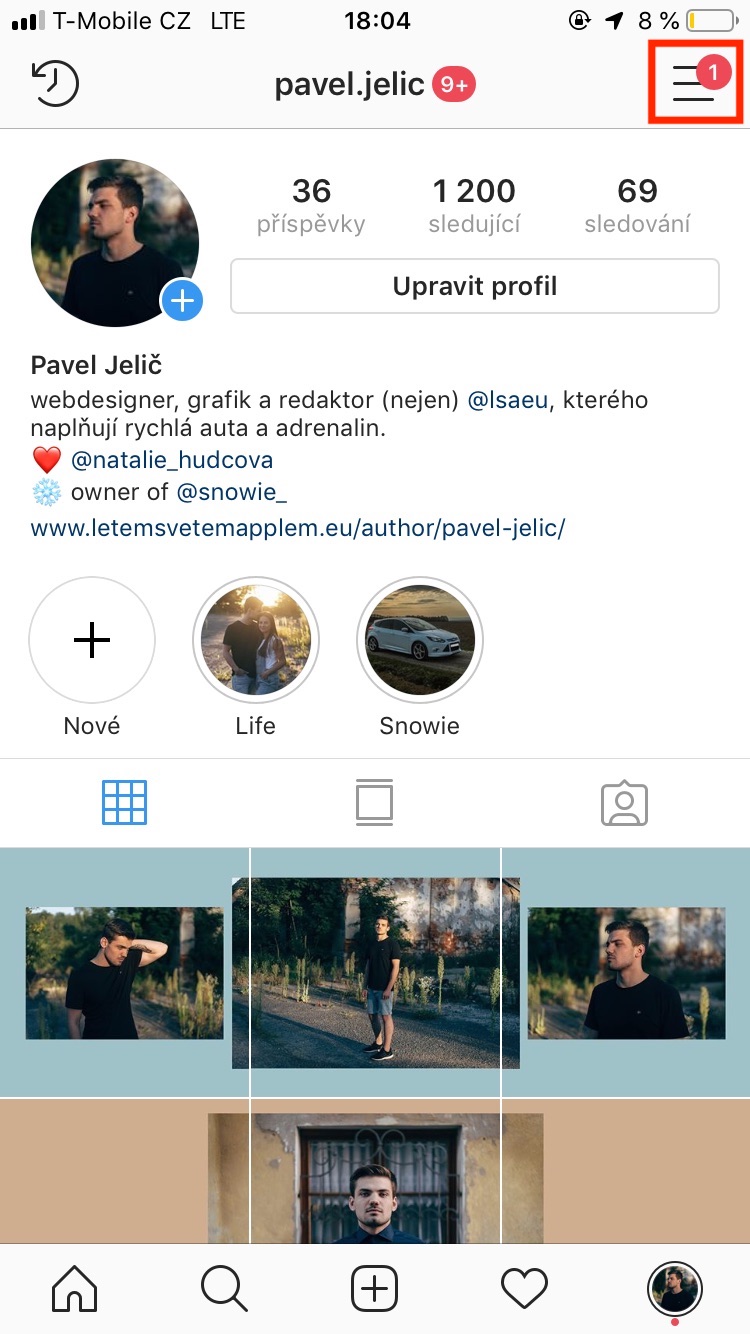Open the hamburger menu
750x1334 pixels.
click(694, 84)
